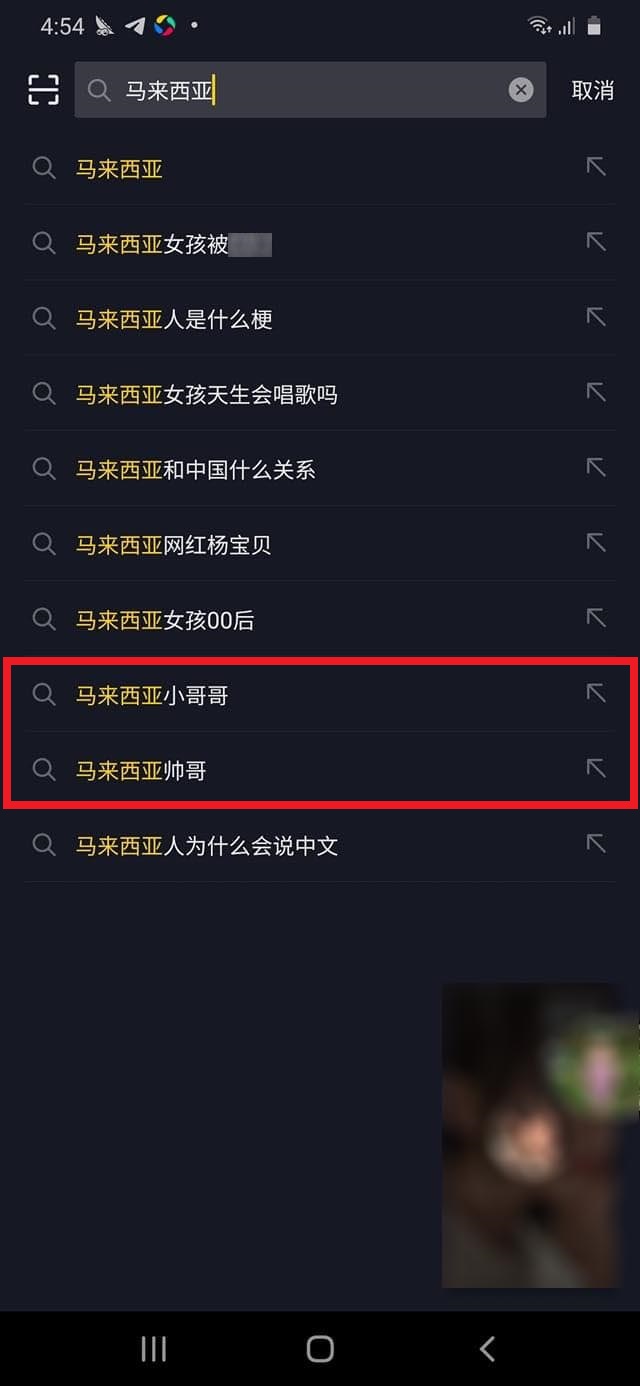Go back using system navigation
Image resolution: width=640 pixels, height=1386 pixels.
[x=487, y=1349]
